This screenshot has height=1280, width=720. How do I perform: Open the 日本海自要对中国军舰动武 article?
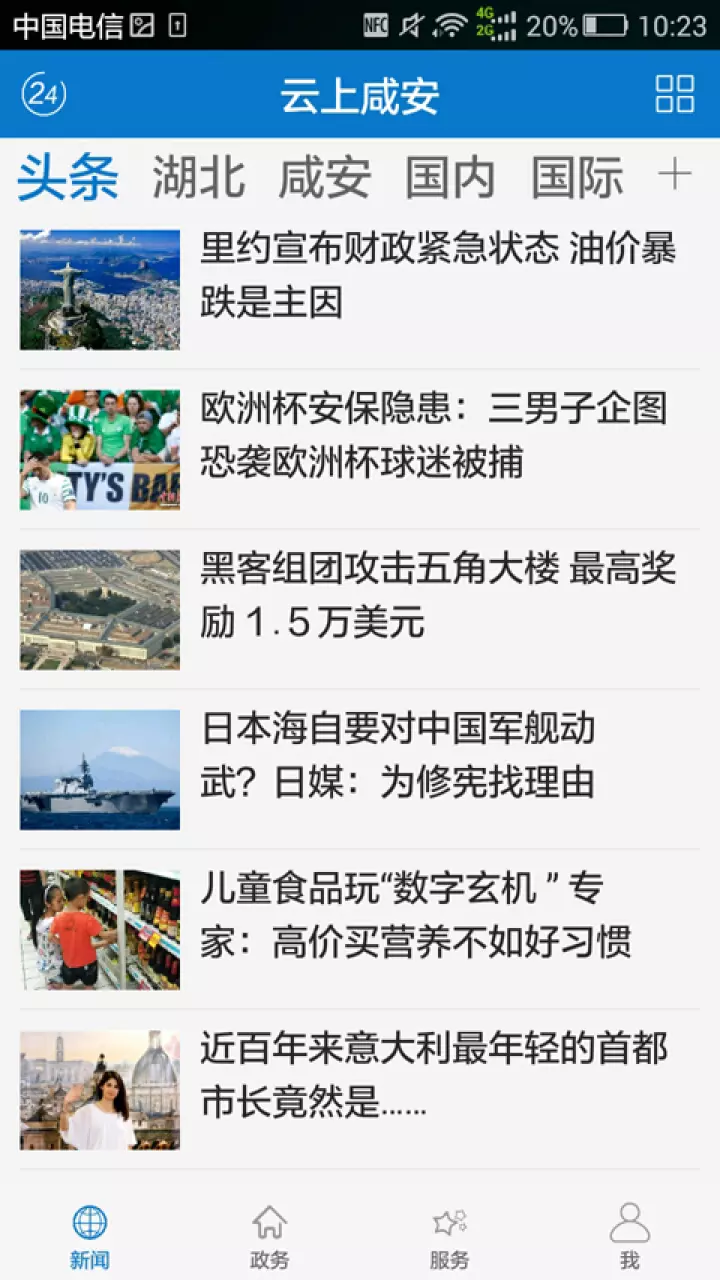[x=360, y=770]
